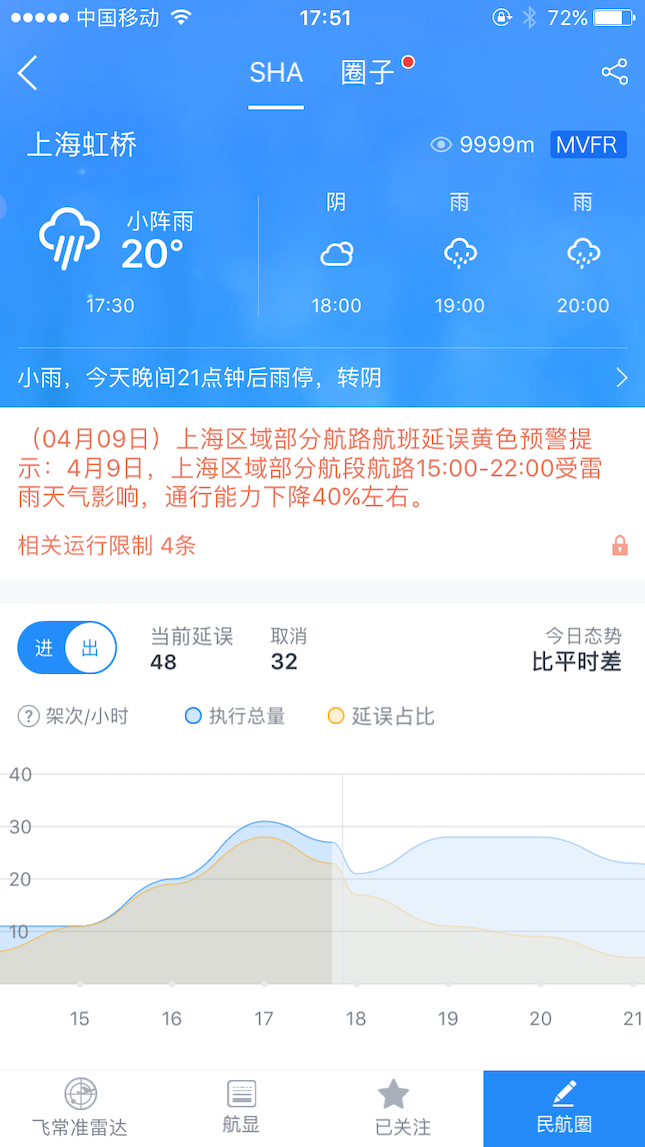645x1147 pixels.
Task: Go to the 航显 tab
Action: 241,1108
